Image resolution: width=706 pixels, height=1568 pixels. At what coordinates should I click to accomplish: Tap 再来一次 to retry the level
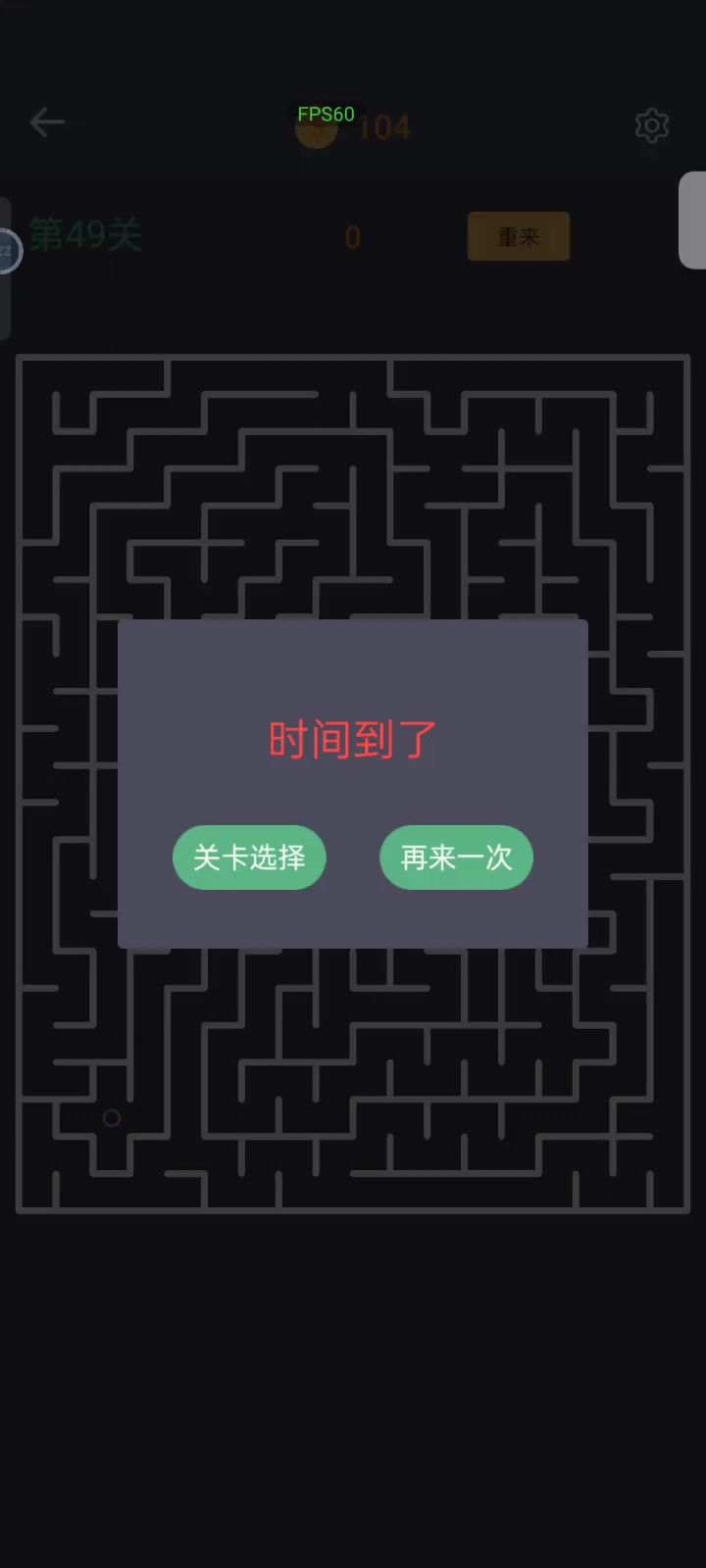456,857
